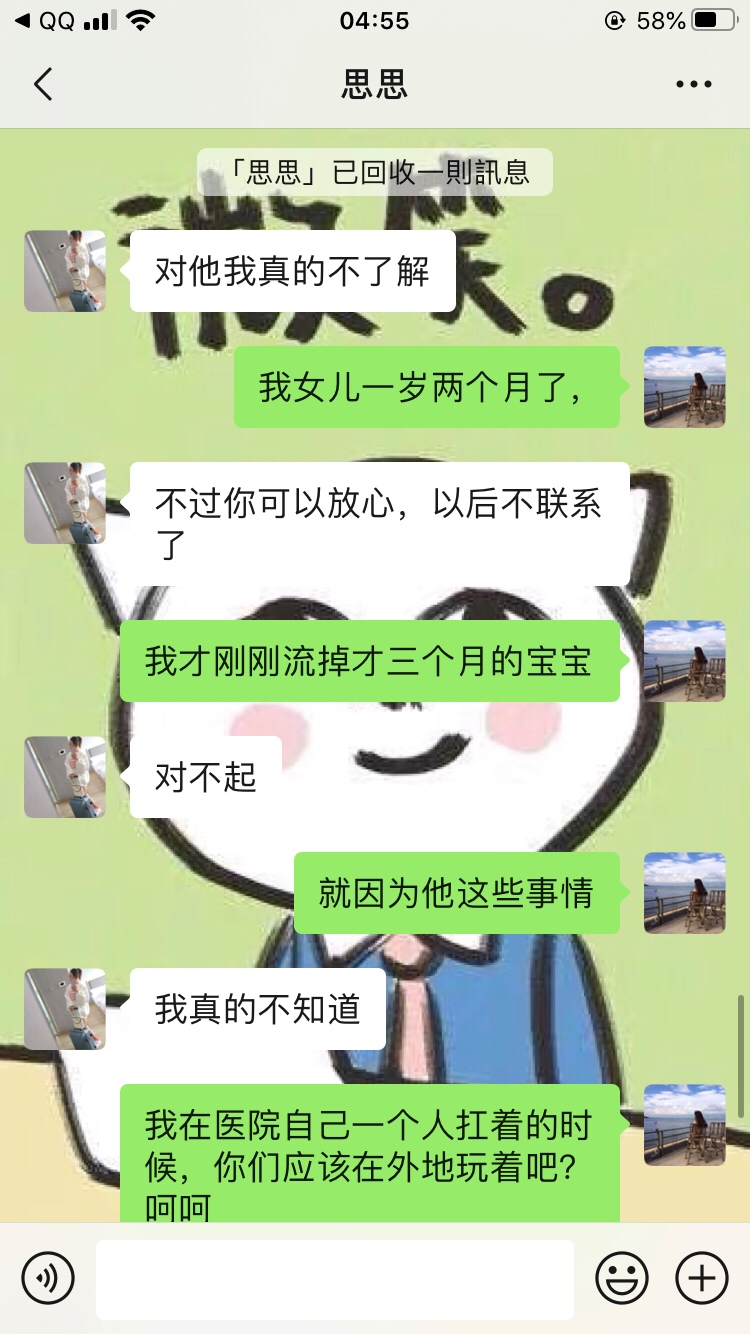Open the plus attachment menu
Viewport: 750px width, 1334px height.
tap(702, 1278)
